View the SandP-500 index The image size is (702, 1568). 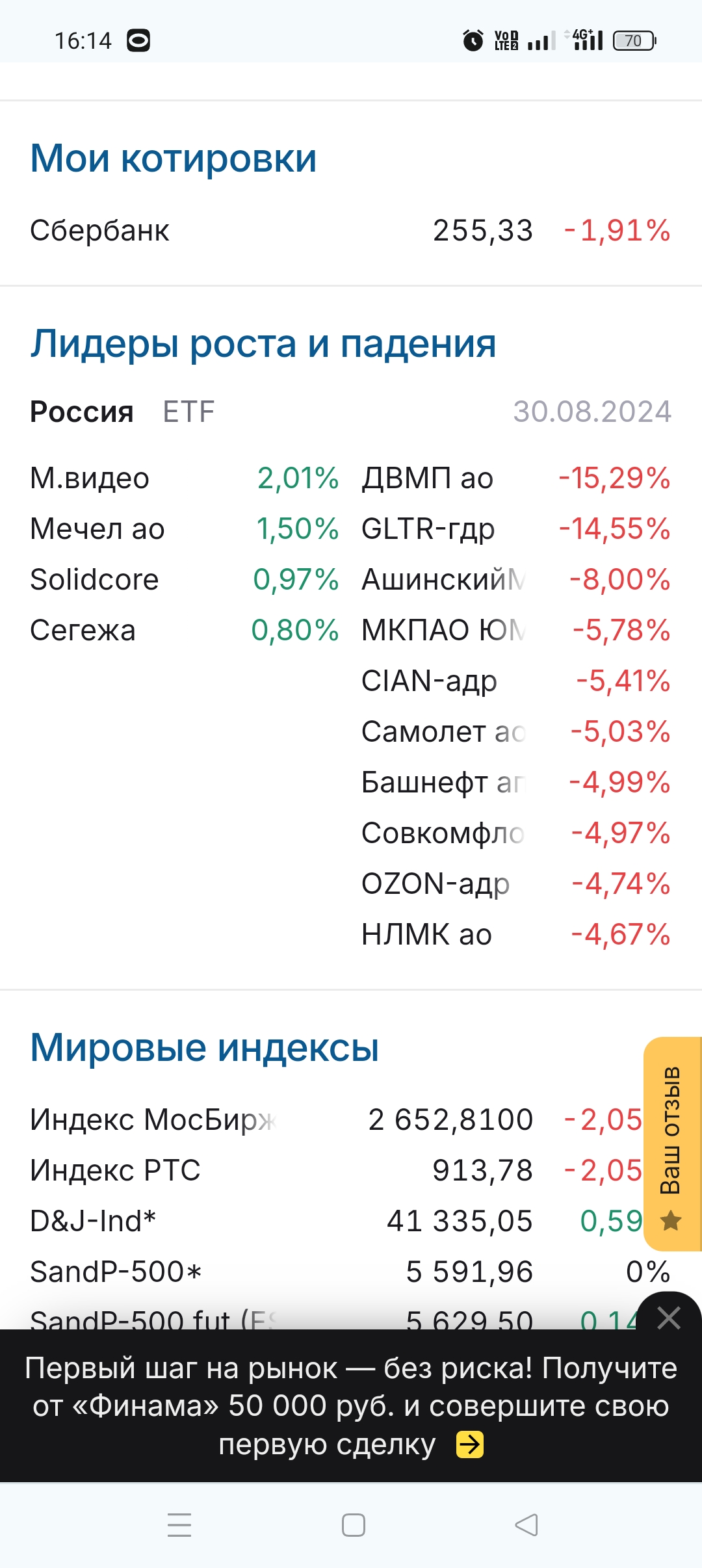[x=116, y=1272]
